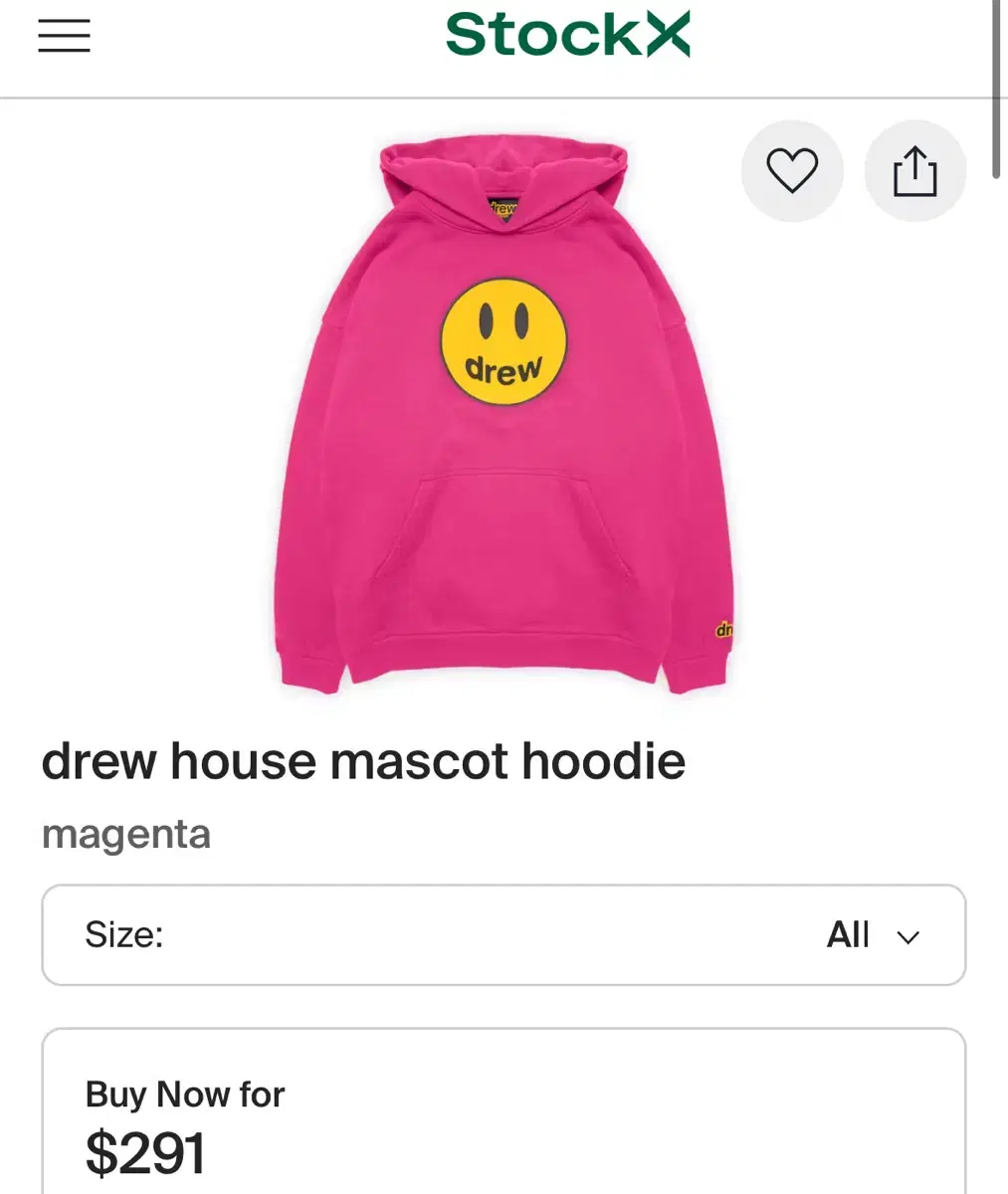Click the drew house mascot hoodie title

click(x=364, y=761)
